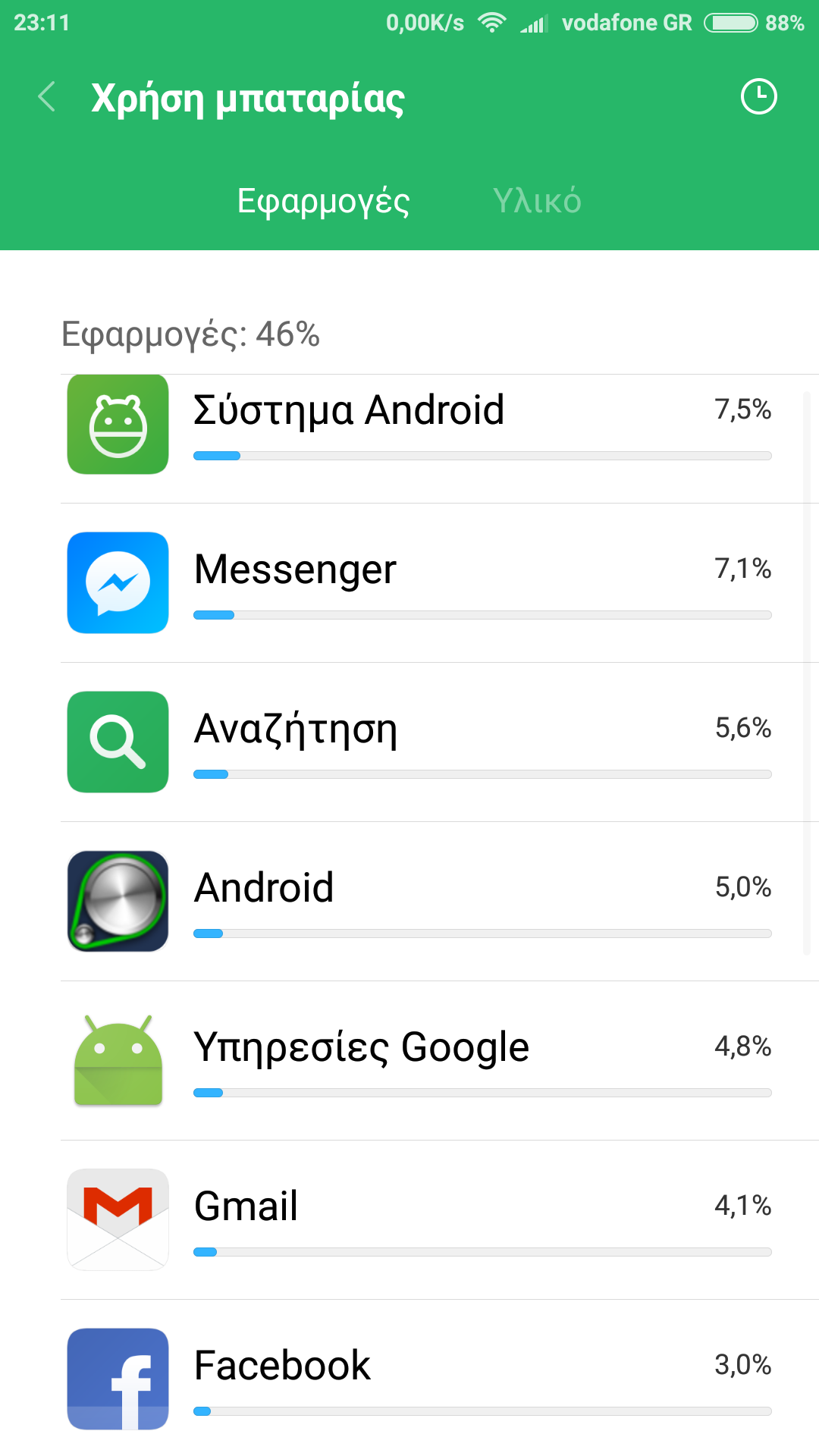View Gmail battery usage
Screen dimensions: 819x1456
pyautogui.click(x=425, y=1219)
